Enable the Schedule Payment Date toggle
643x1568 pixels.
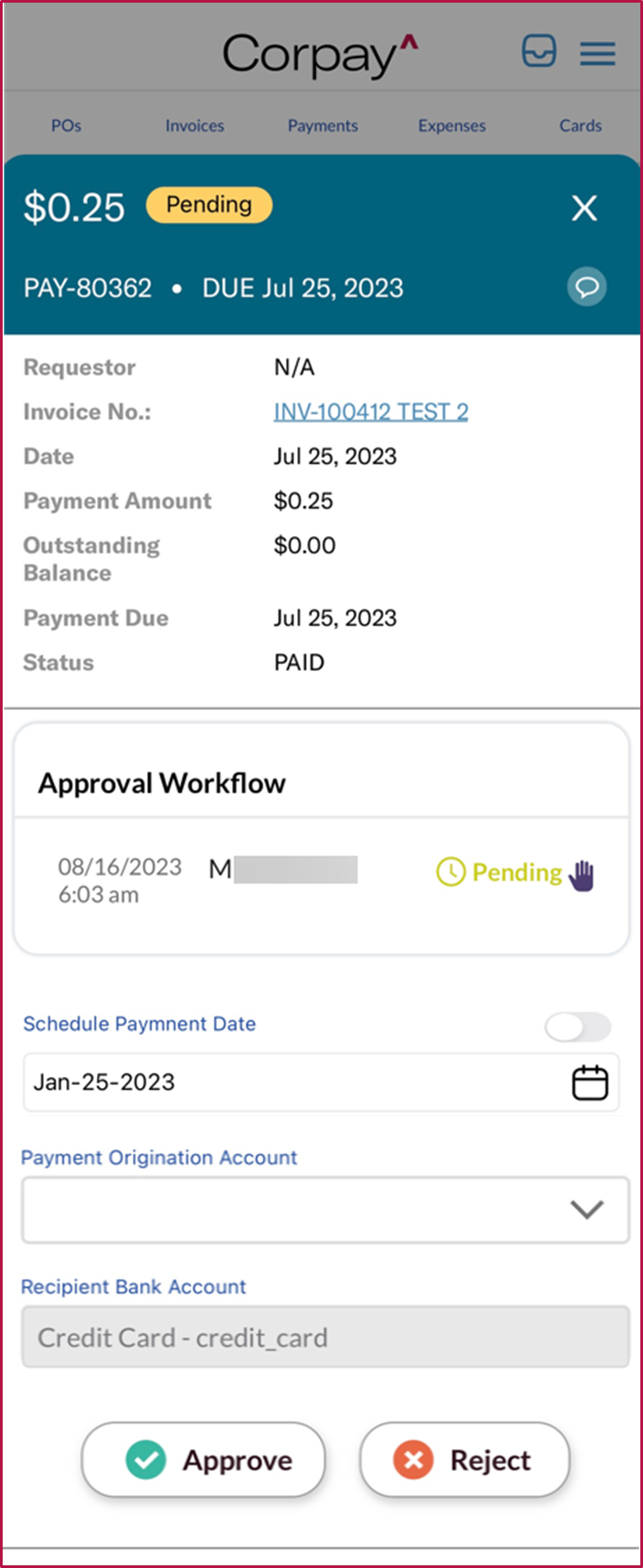click(x=577, y=1027)
